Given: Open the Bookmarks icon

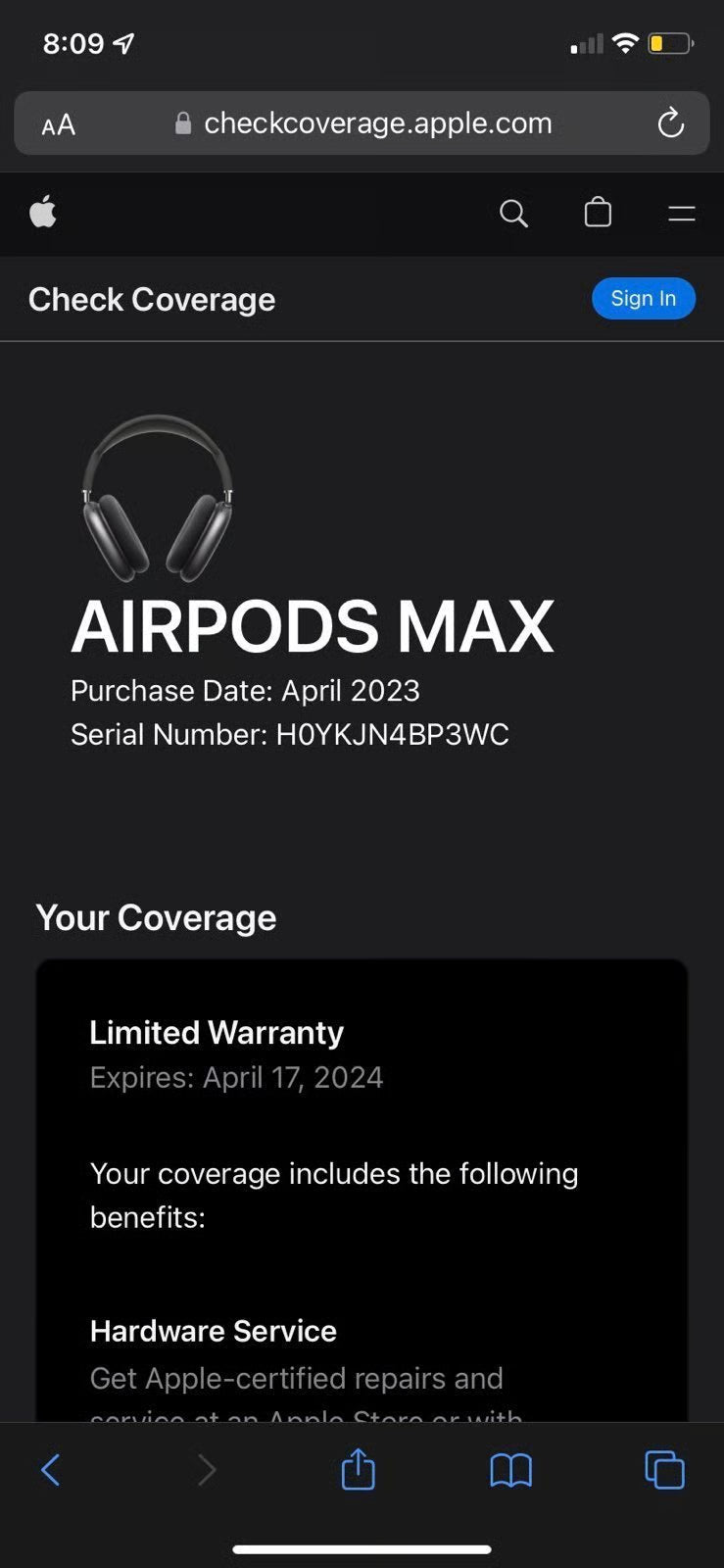Looking at the screenshot, I should coord(510,1469).
